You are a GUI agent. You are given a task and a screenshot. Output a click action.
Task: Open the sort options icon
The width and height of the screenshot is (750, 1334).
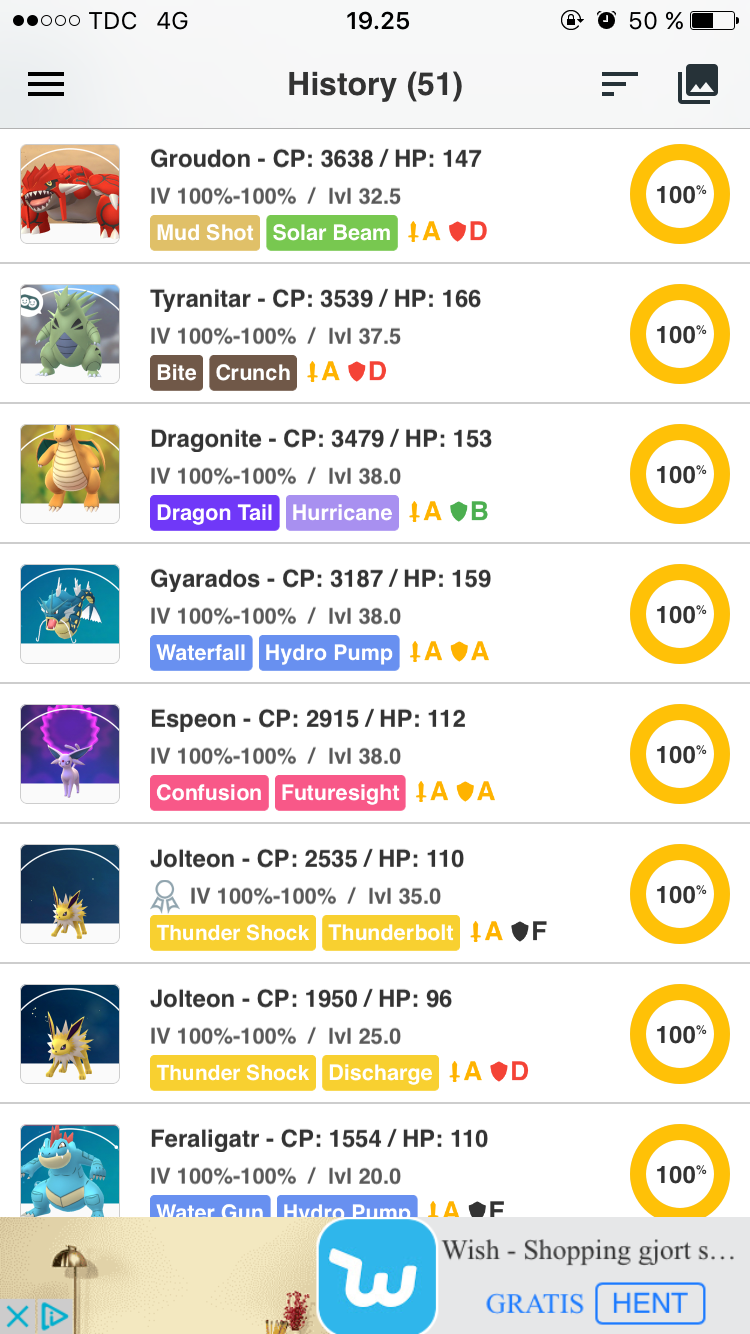pyautogui.click(x=619, y=85)
